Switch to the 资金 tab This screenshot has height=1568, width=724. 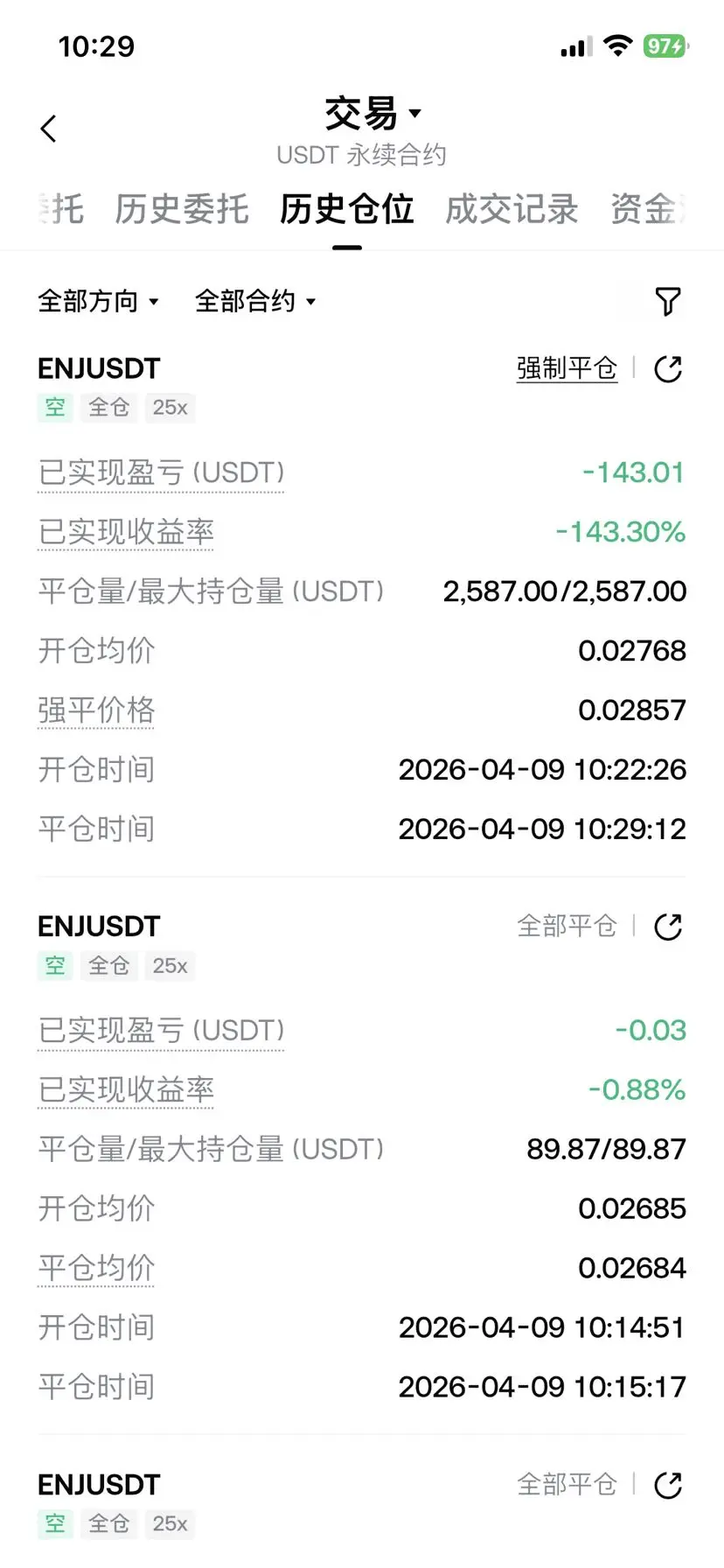647,210
